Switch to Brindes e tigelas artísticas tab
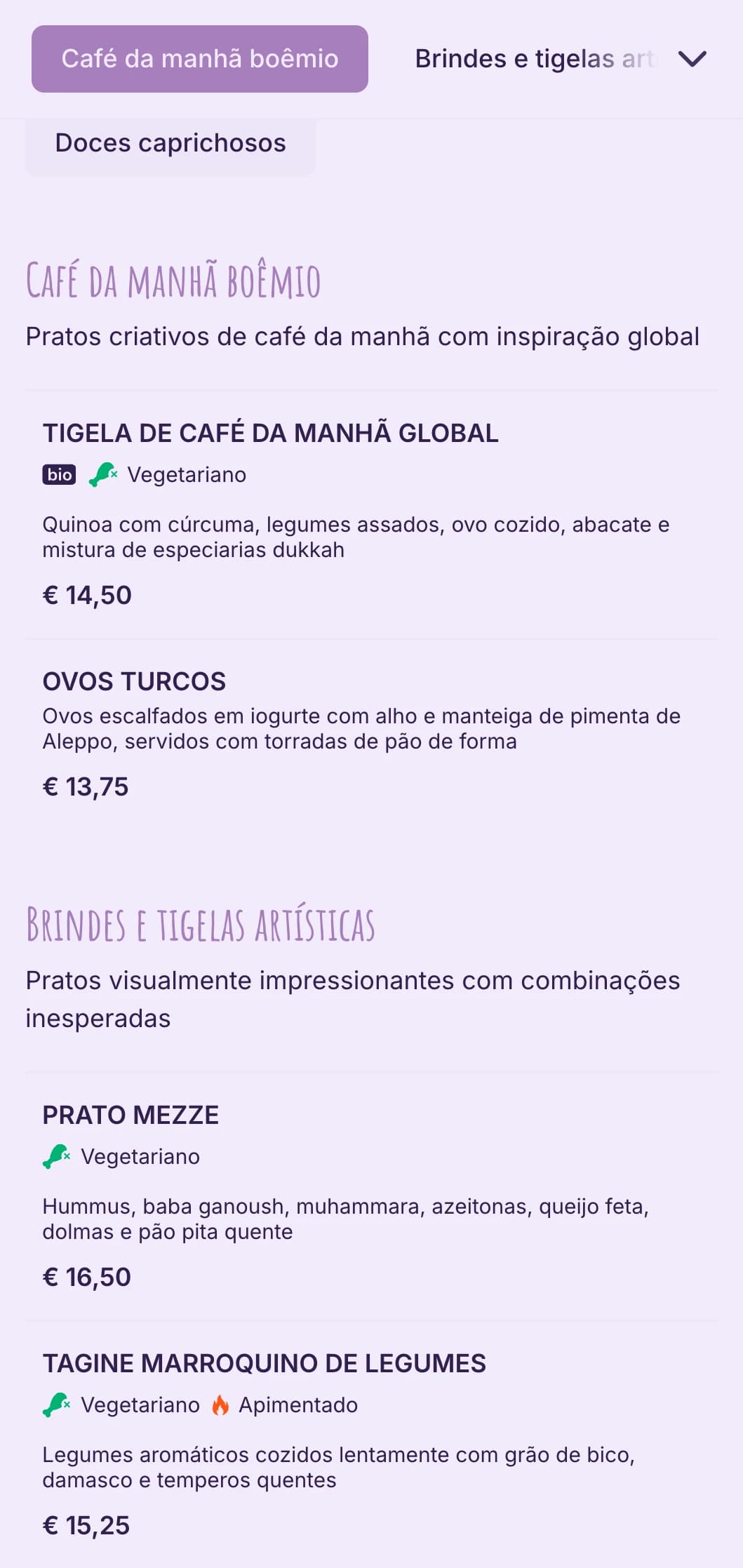This screenshot has height=1568, width=743. point(533,59)
